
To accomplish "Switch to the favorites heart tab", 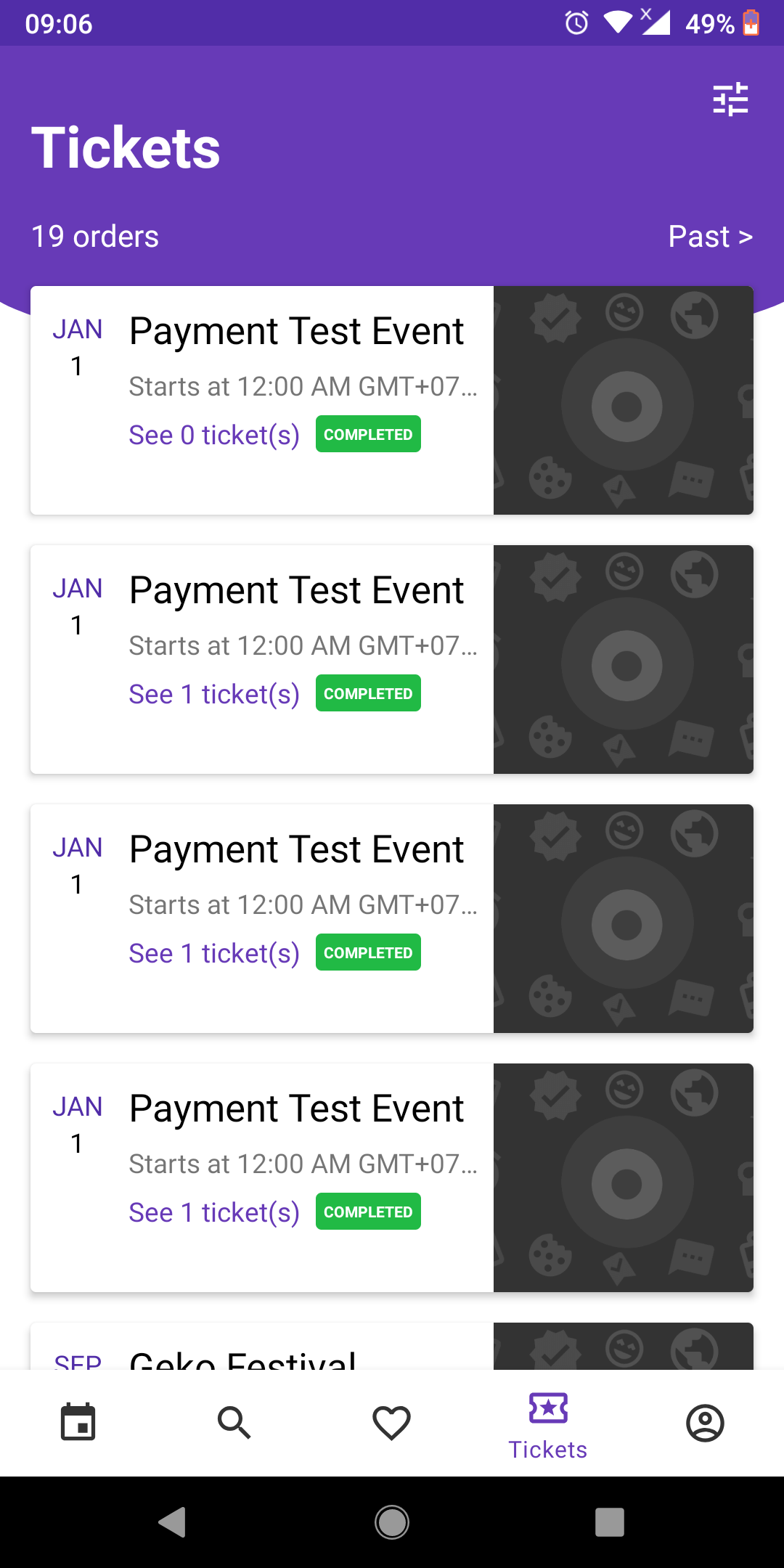I will coord(392,1423).
